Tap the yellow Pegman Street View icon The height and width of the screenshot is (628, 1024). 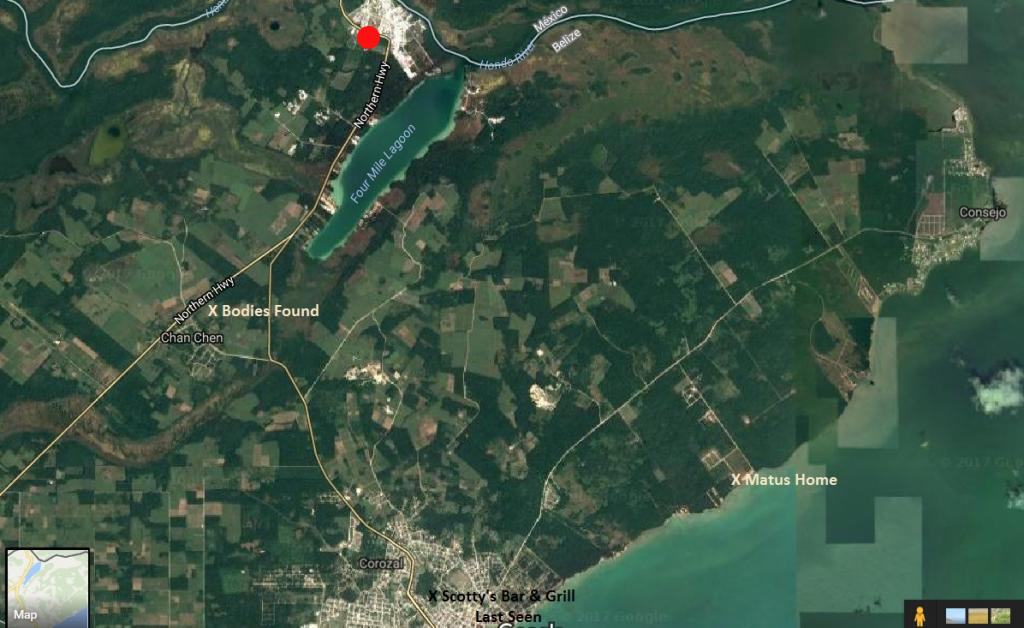920,615
